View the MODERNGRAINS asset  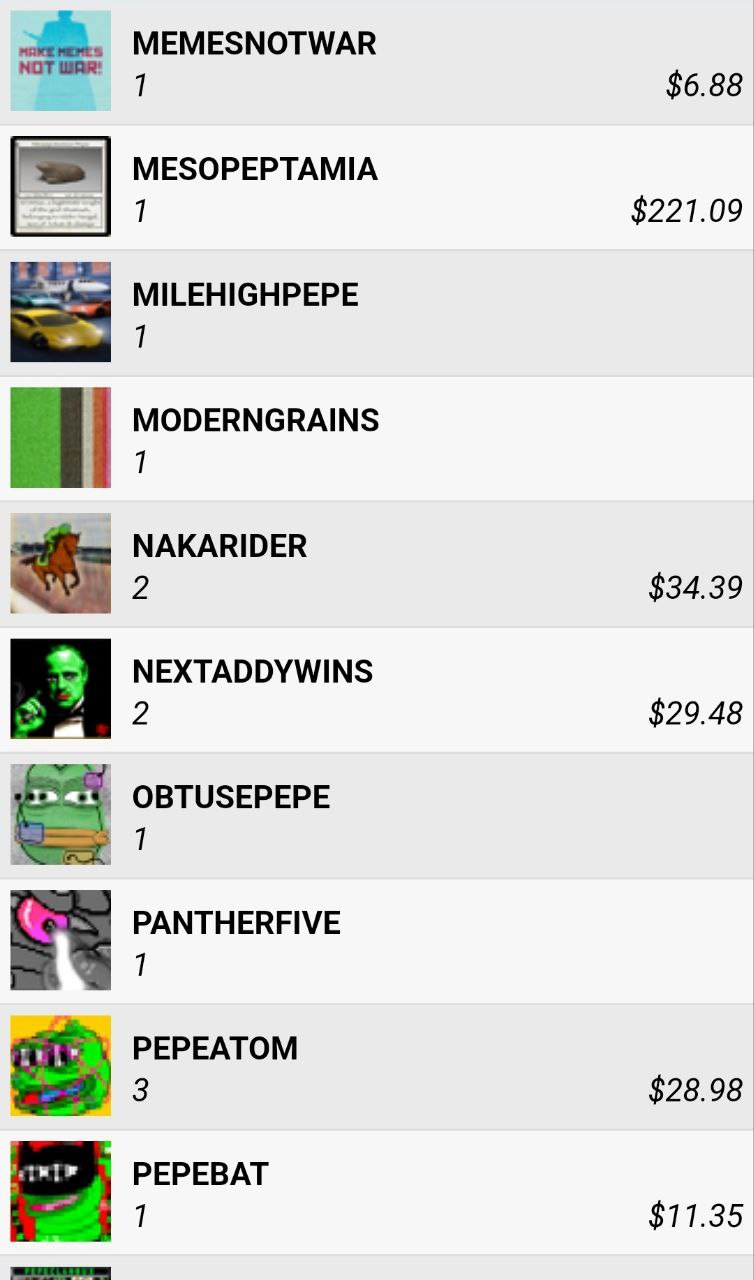[377, 439]
